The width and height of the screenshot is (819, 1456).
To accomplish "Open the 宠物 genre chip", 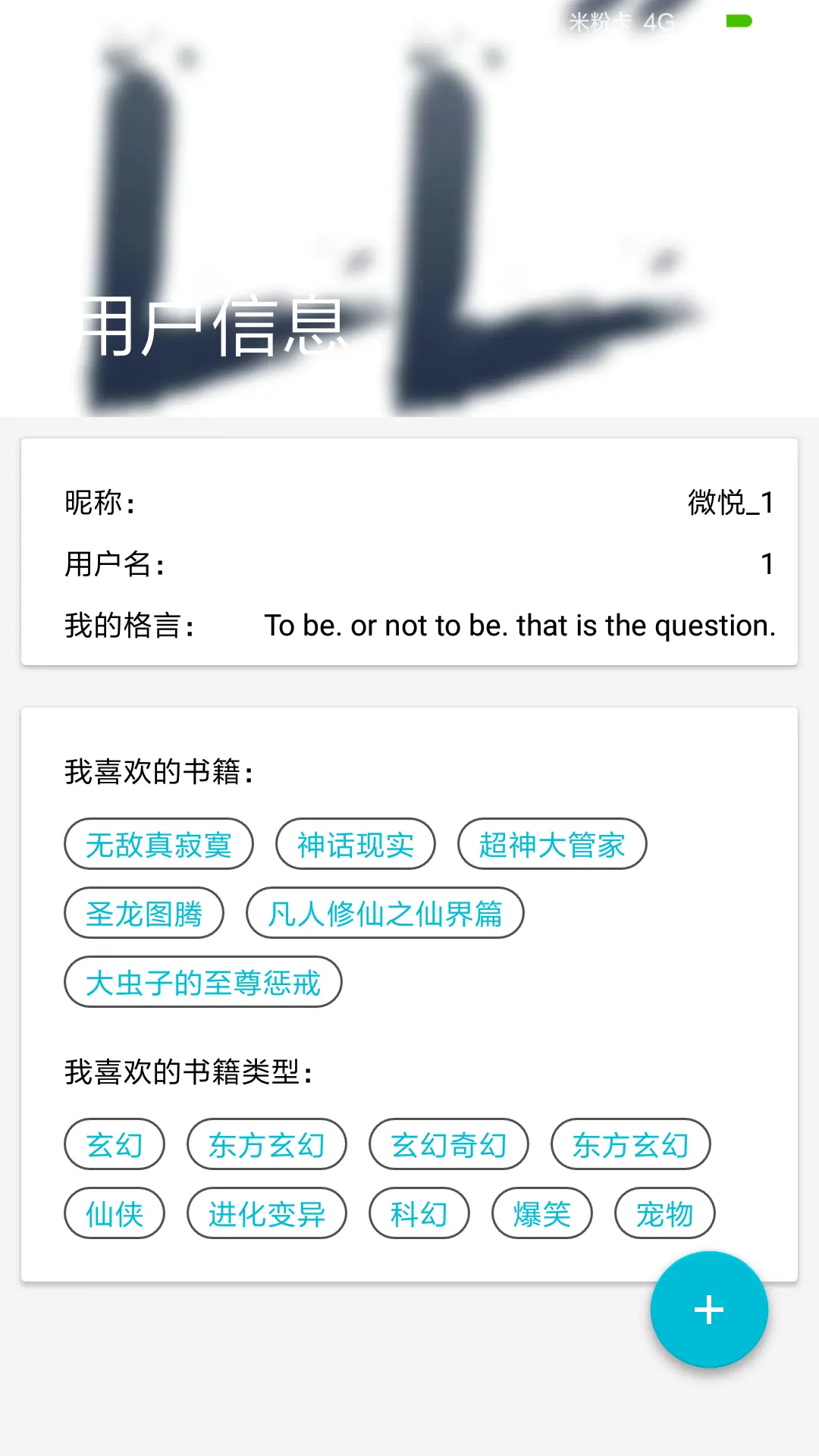I will click(x=665, y=1213).
